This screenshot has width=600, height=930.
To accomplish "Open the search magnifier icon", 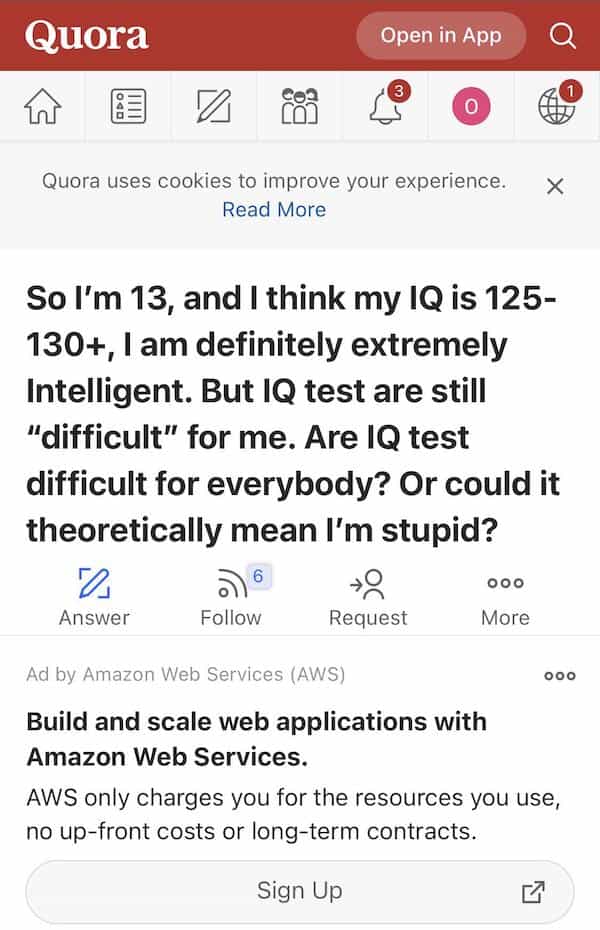I will point(563,36).
